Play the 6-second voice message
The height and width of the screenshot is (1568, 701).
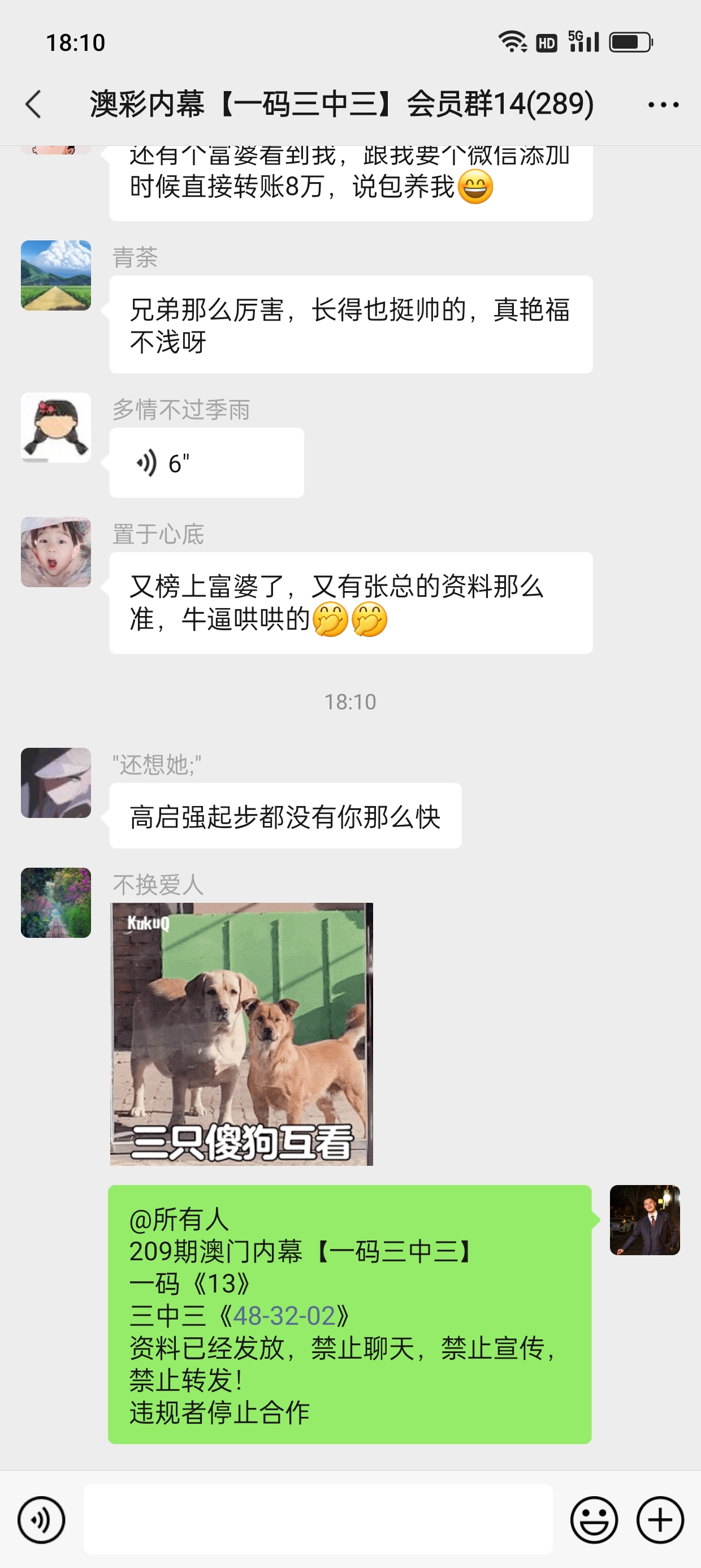coord(206,463)
